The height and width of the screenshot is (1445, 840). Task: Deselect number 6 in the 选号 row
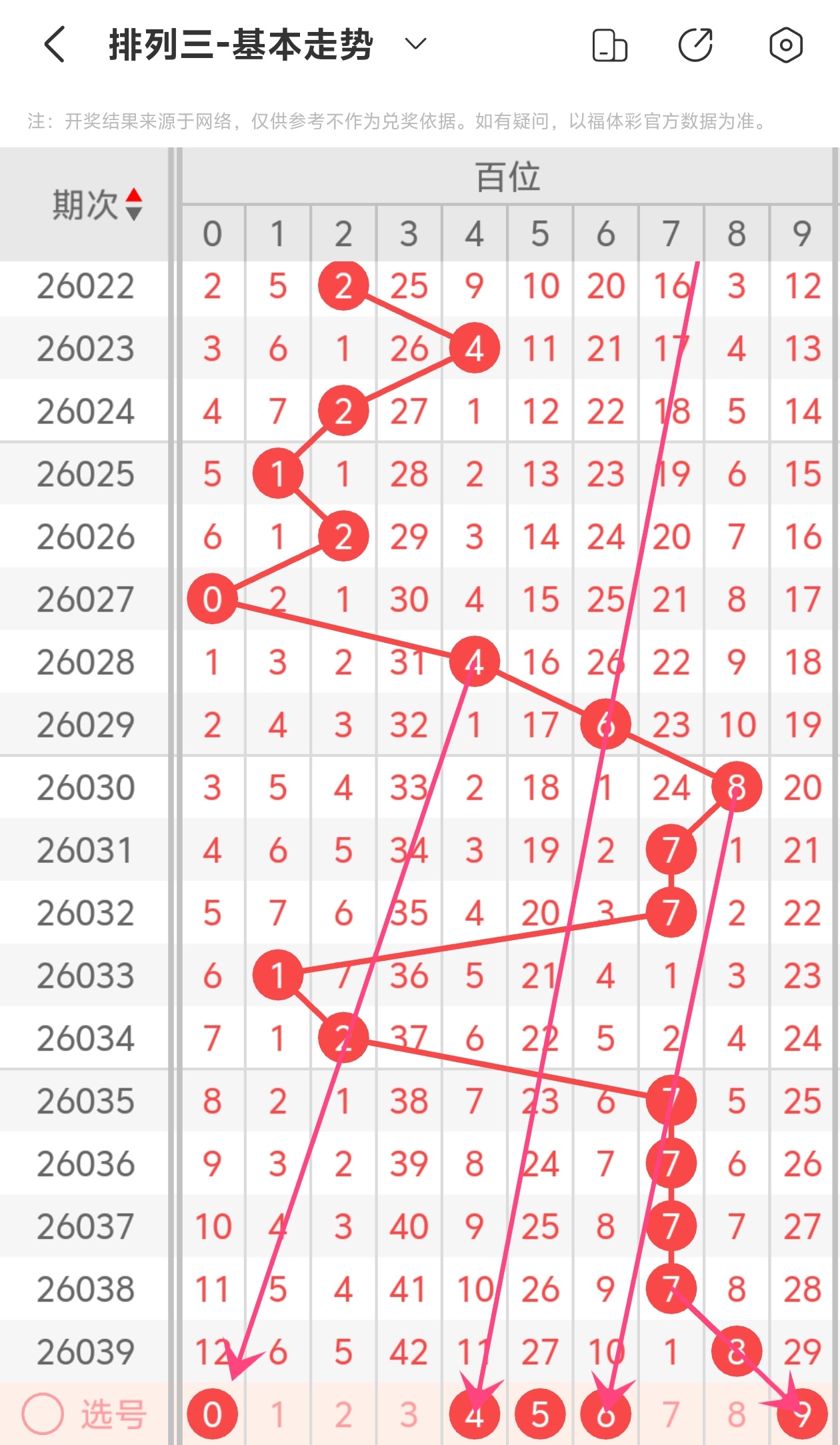(605, 1414)
